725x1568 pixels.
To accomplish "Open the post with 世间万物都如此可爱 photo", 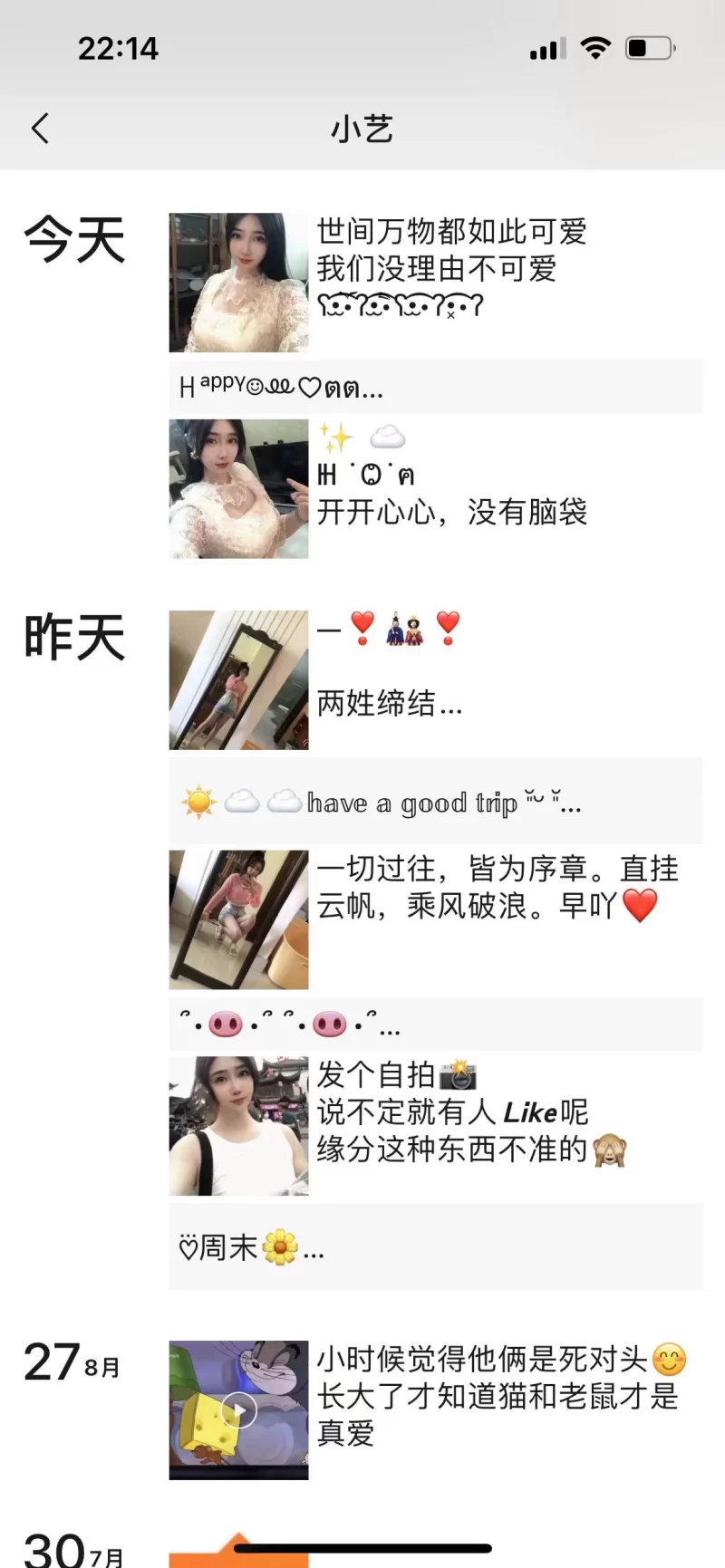I will [x=238, y=283].
